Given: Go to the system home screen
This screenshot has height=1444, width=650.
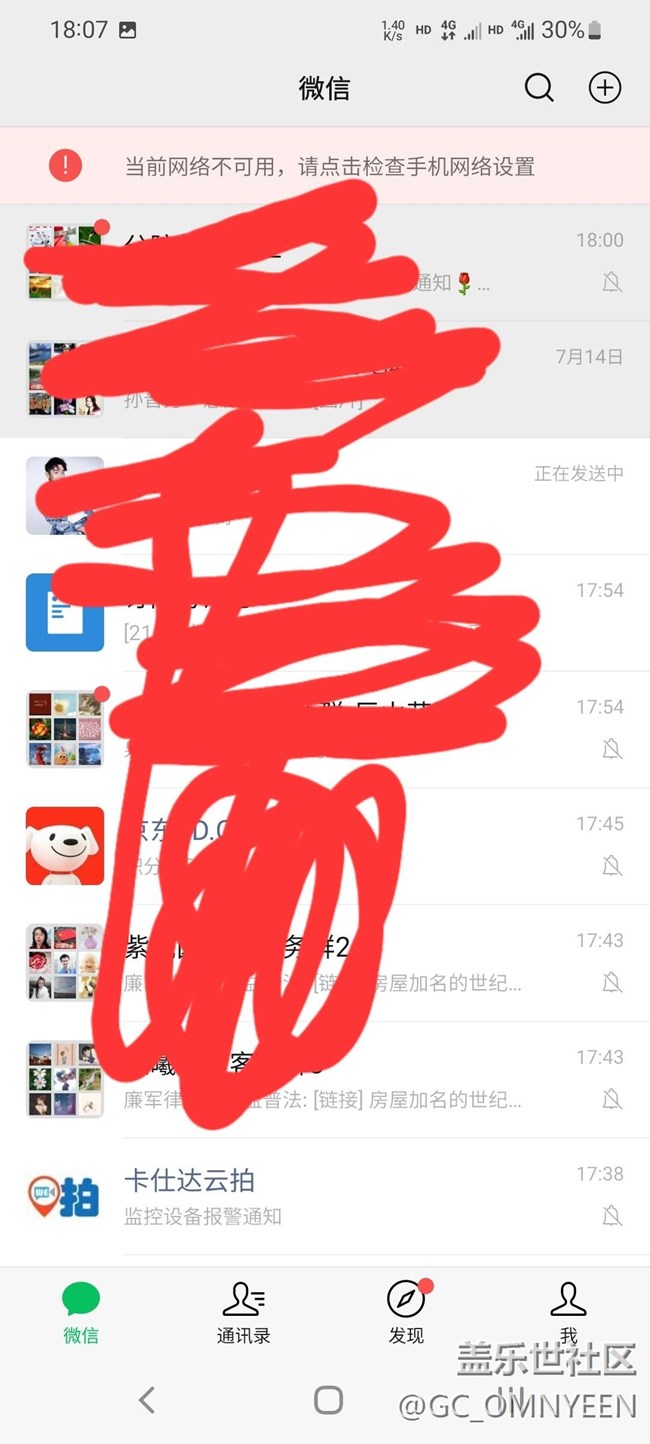Looking at the screenshot, I should (x=328, y=1400).
